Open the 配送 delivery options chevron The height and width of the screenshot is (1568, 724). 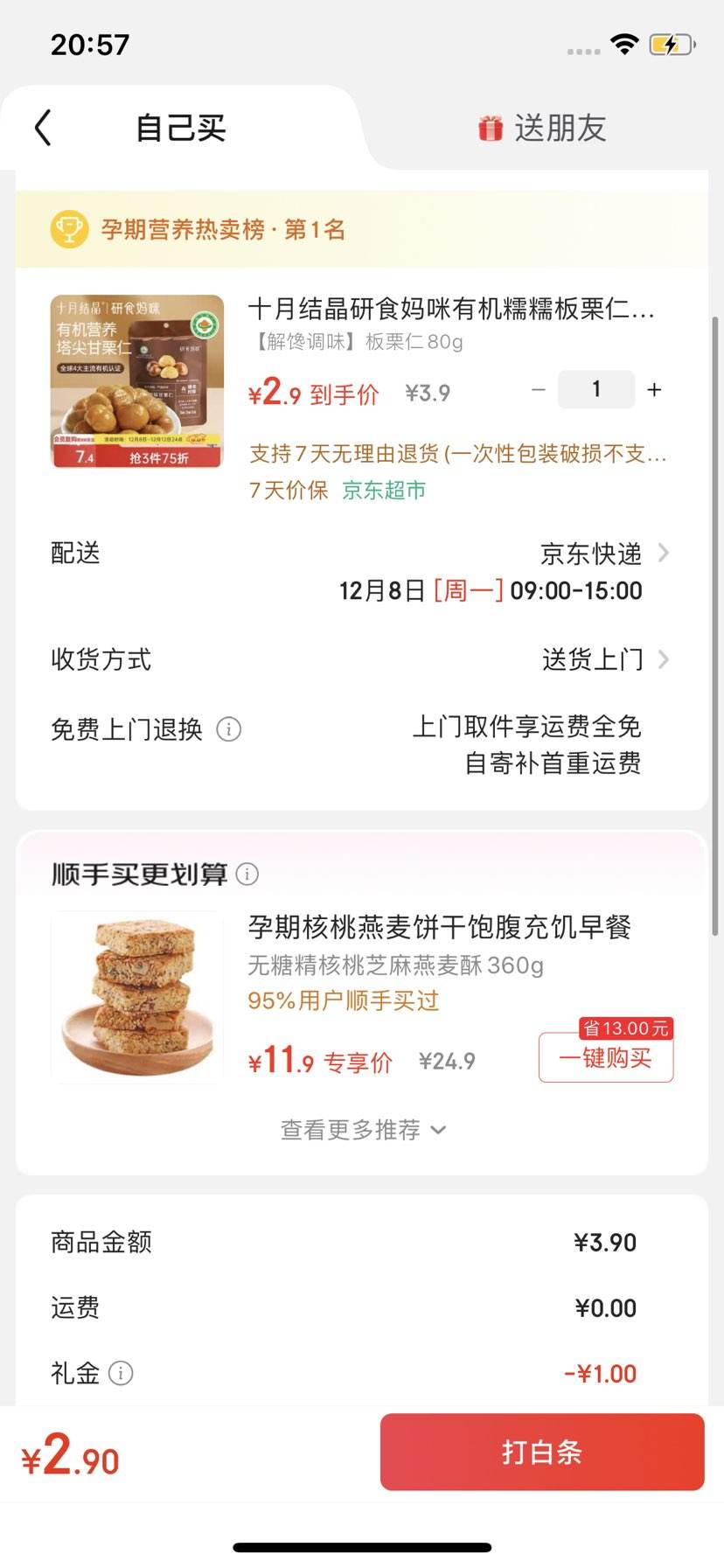[665, 552]
